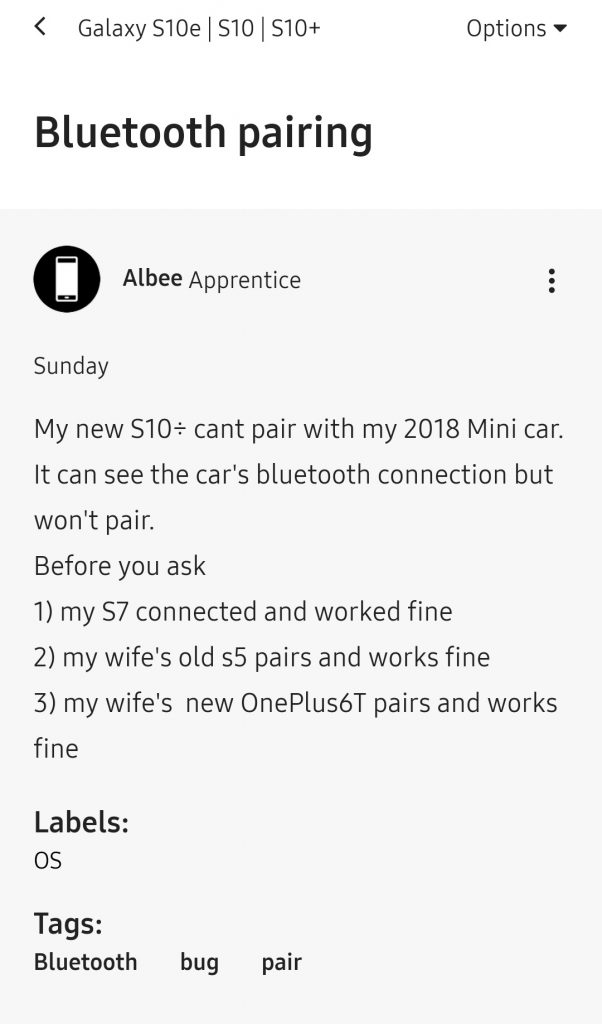
Task: Go back using the top-left arrow
Action: pyautogui.click(x=40, y=27)
